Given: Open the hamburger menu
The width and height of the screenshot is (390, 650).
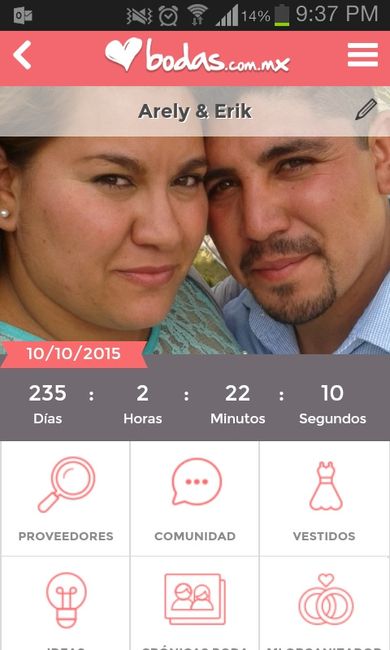Looking at the screenshot, I should tap(363, 55).
